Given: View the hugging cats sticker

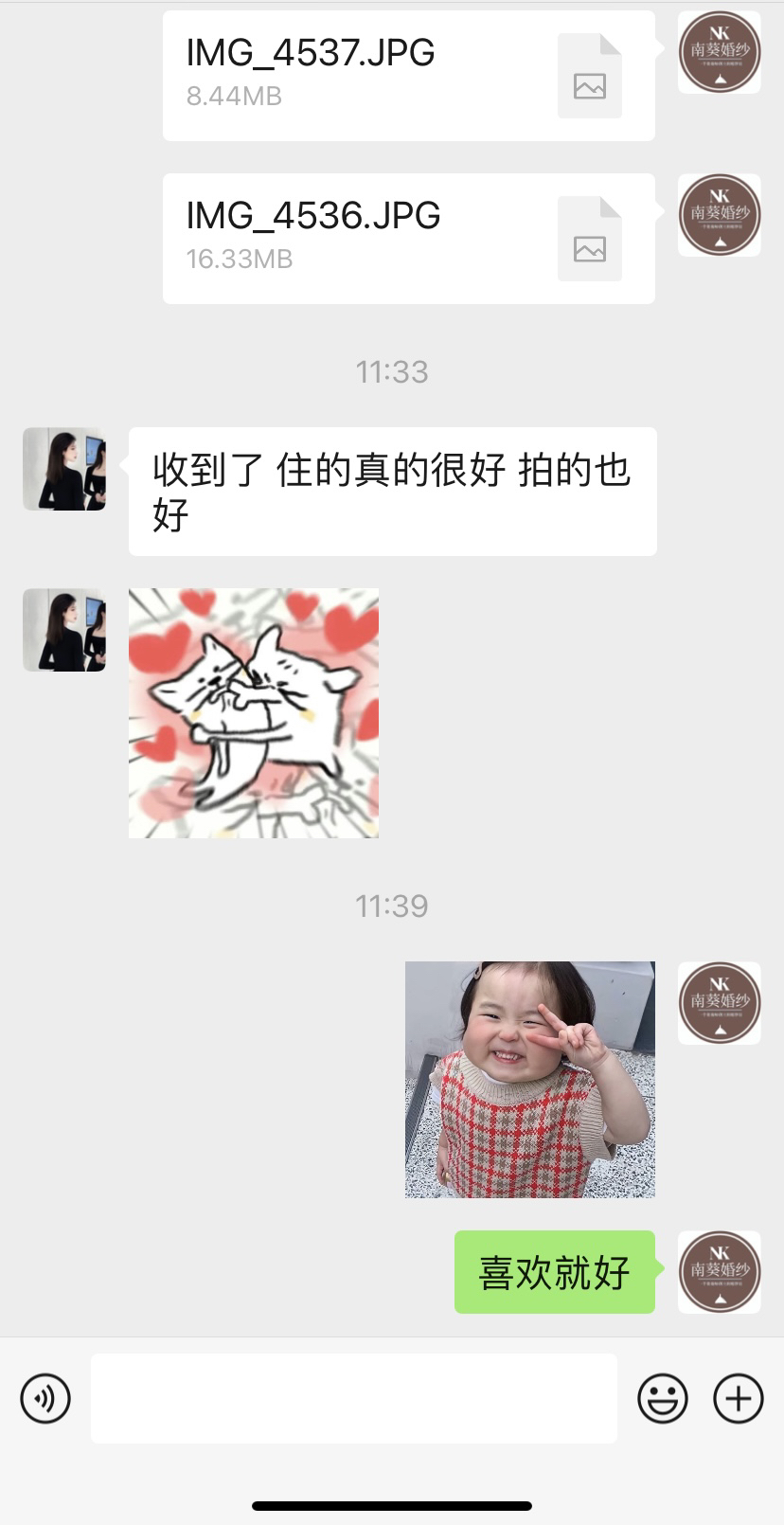Looking at the screenshot, I should click(254, 713).
